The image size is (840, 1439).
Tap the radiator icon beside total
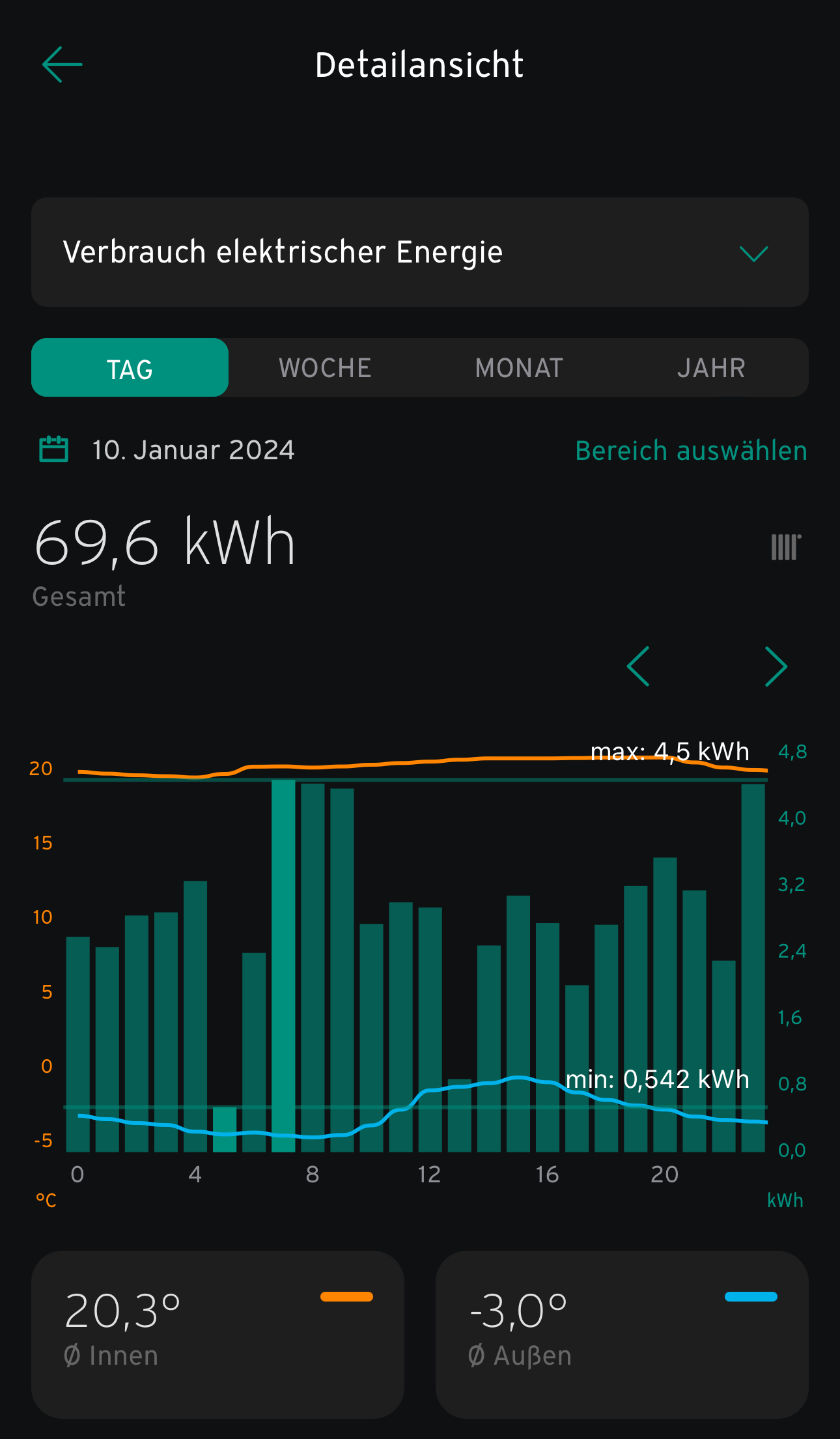(x=785, y=547)
